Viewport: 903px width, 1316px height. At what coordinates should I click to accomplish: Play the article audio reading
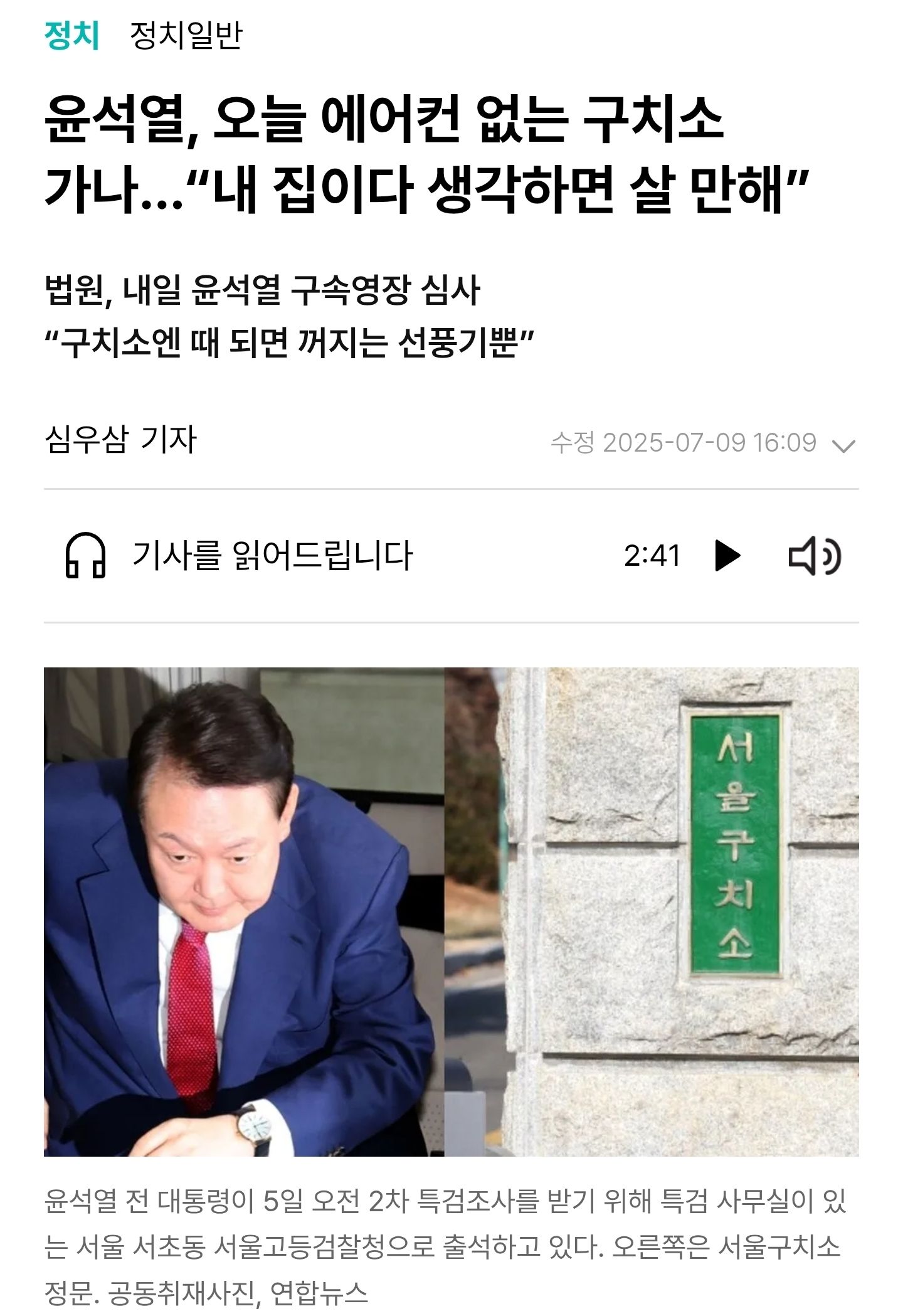[727, 556]
